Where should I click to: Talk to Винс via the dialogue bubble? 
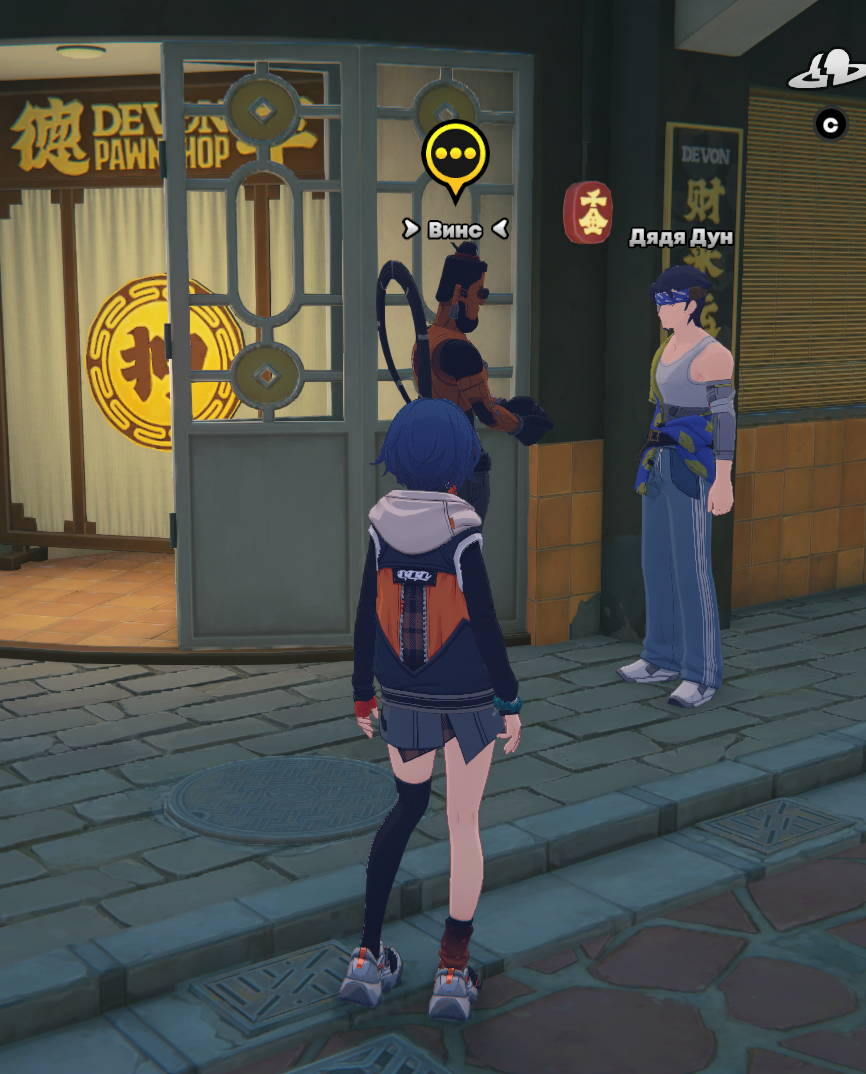point(455,156)
